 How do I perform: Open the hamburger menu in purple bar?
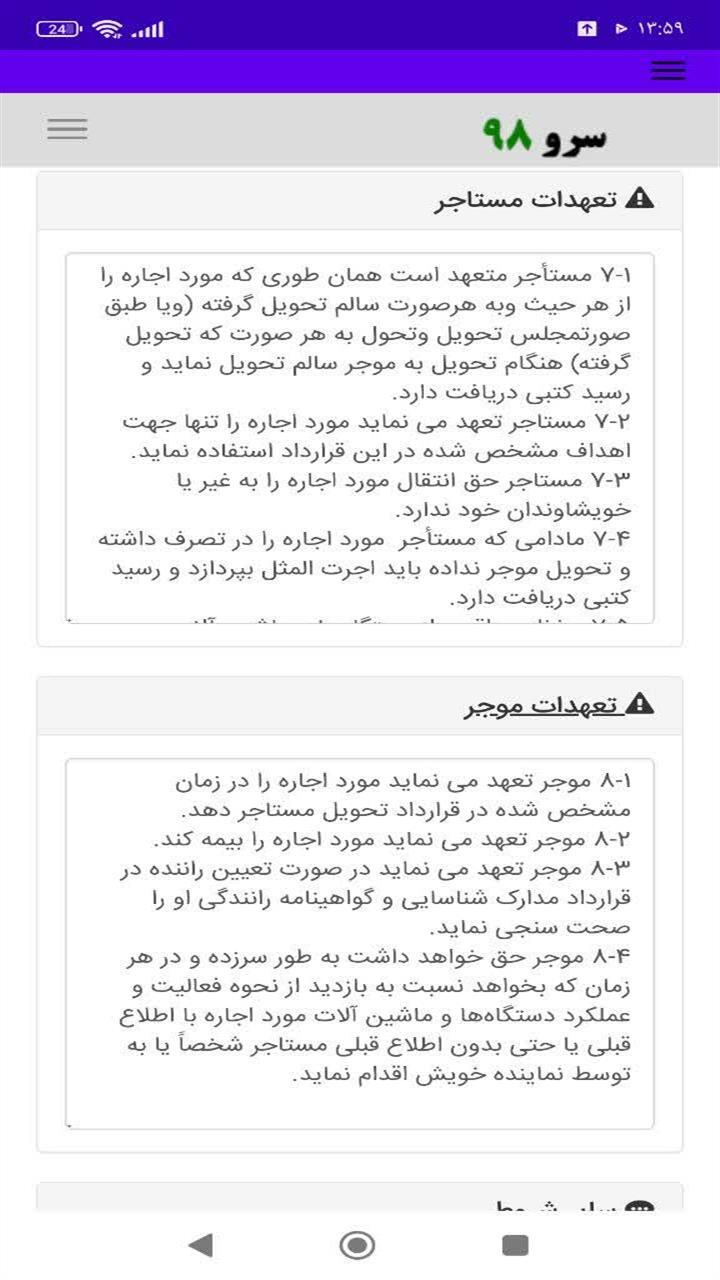667,70
